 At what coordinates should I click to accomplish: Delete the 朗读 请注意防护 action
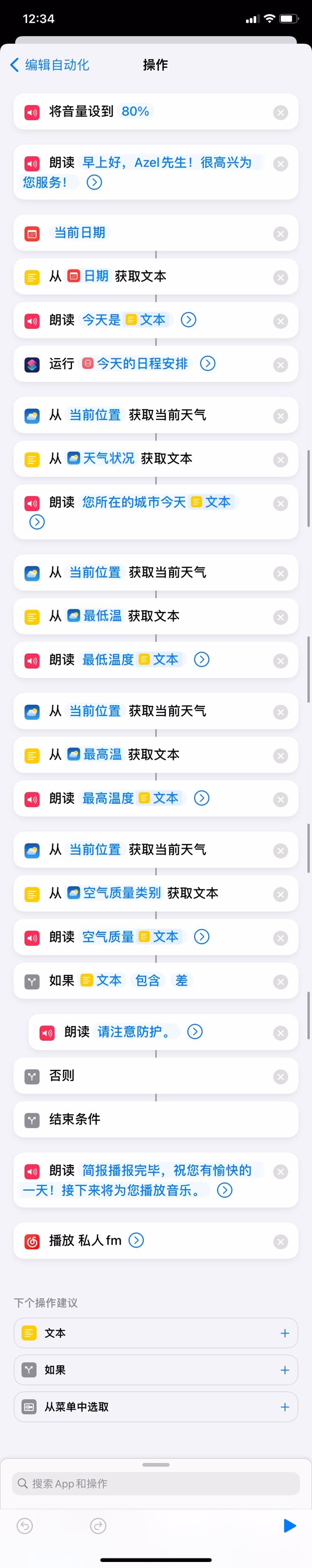pyautogui.click(x=280, y=1033)
